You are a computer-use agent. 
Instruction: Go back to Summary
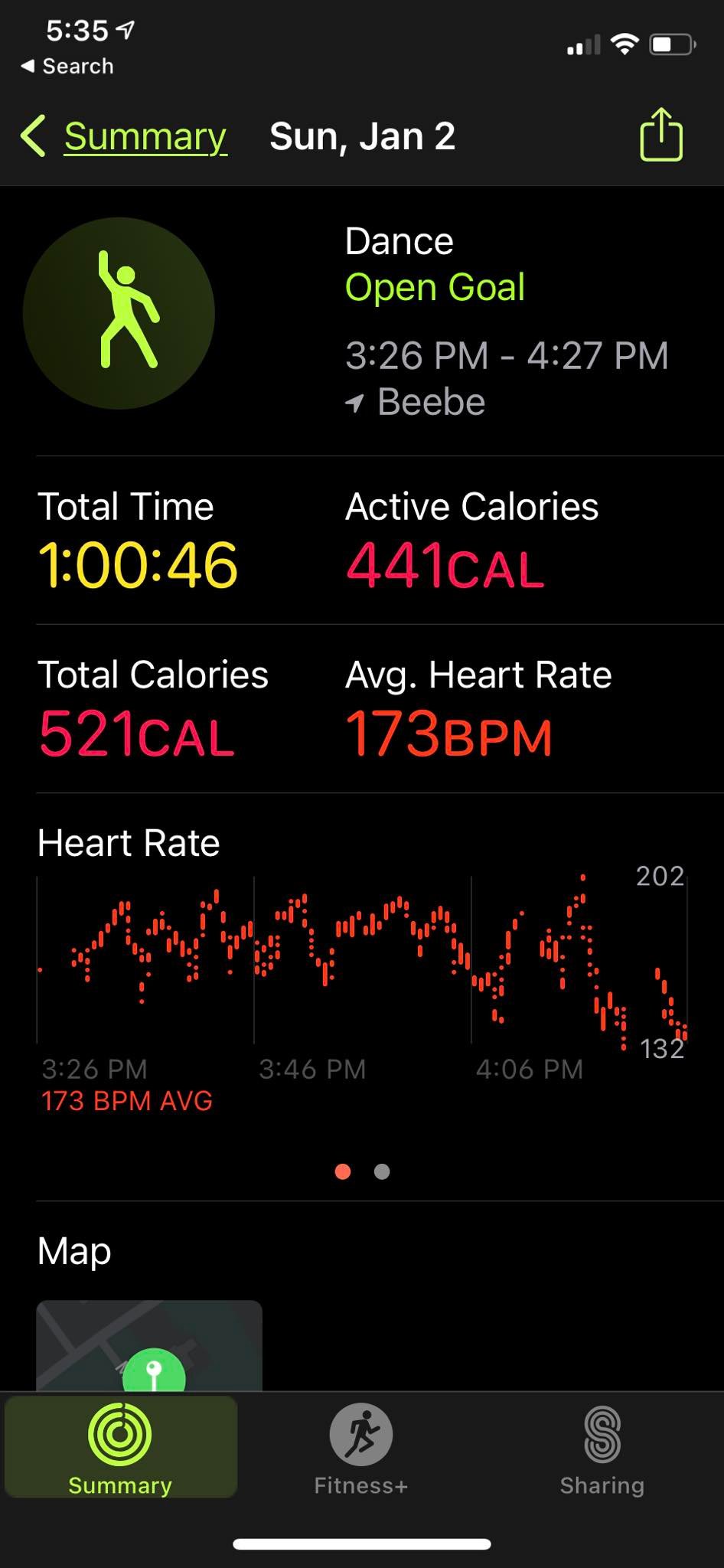click(x=125, y=137)
